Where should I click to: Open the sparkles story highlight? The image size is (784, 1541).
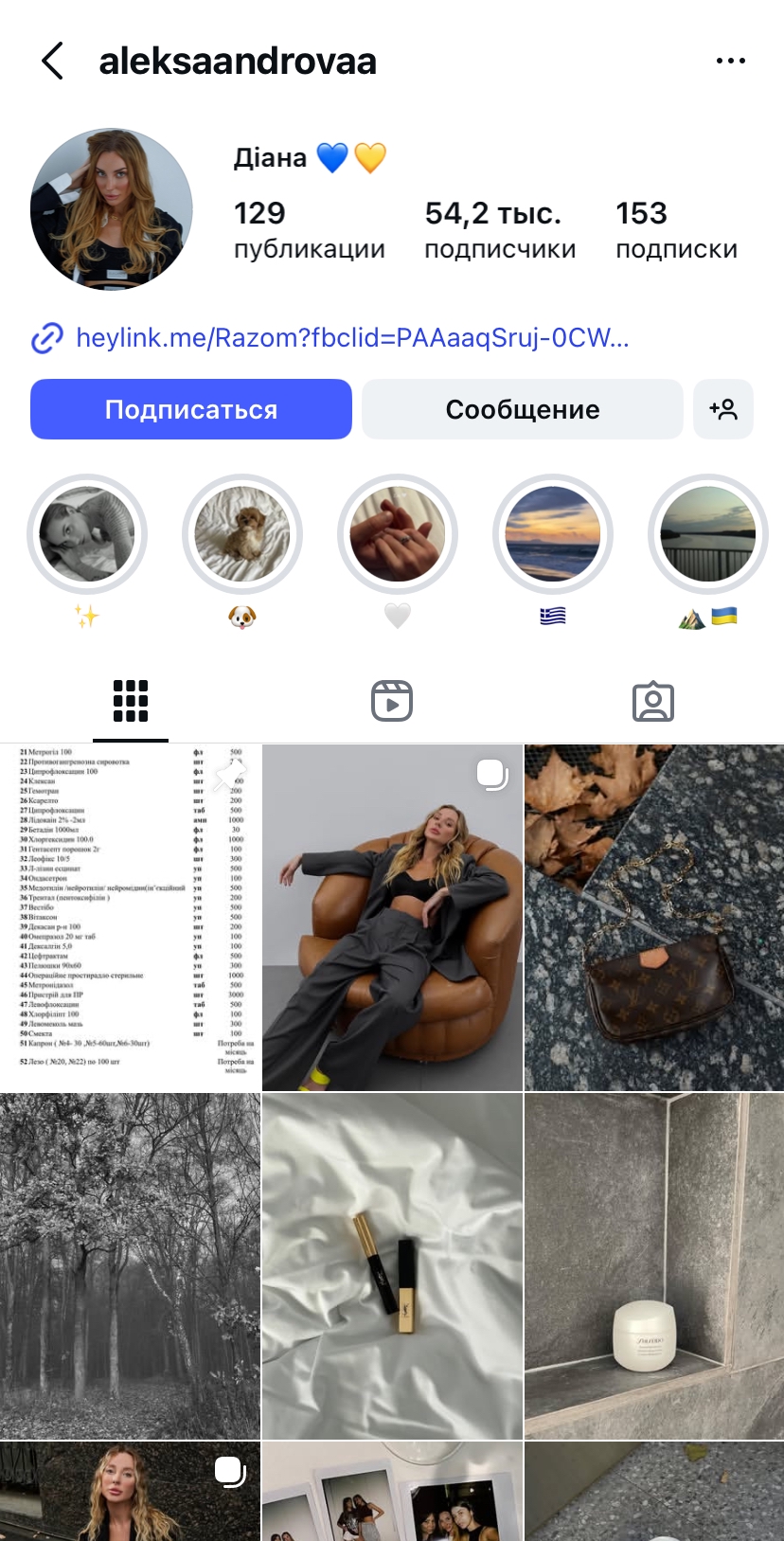tap(87, 534)
